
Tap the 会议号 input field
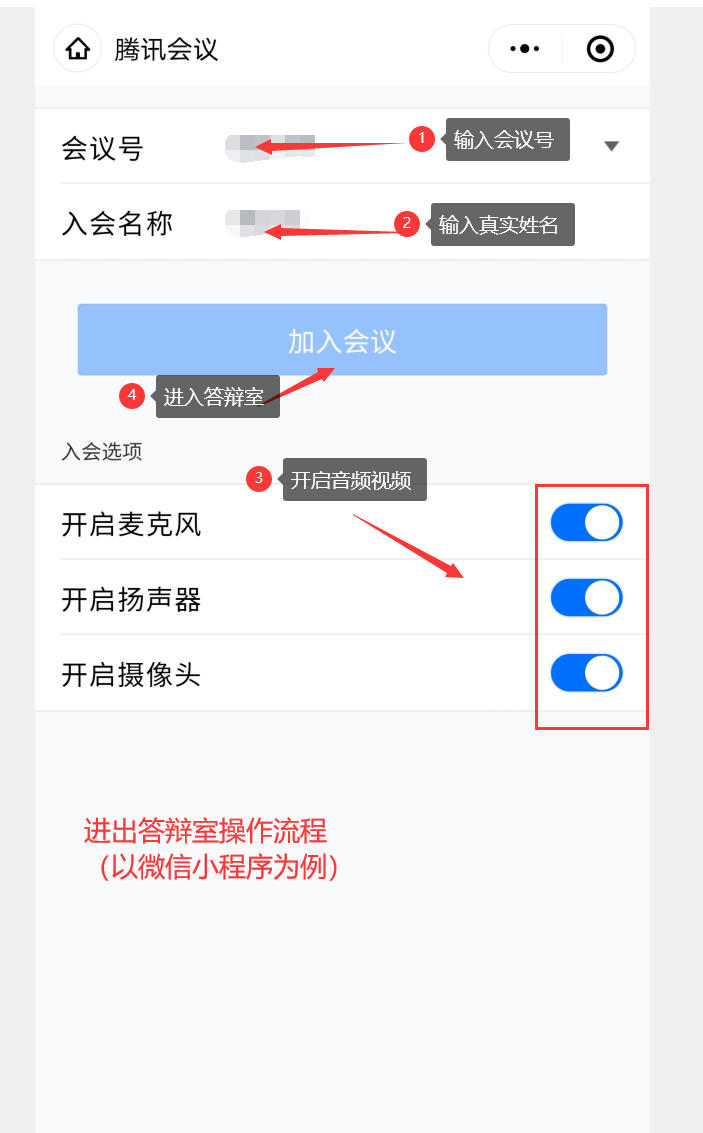[405, 147]
